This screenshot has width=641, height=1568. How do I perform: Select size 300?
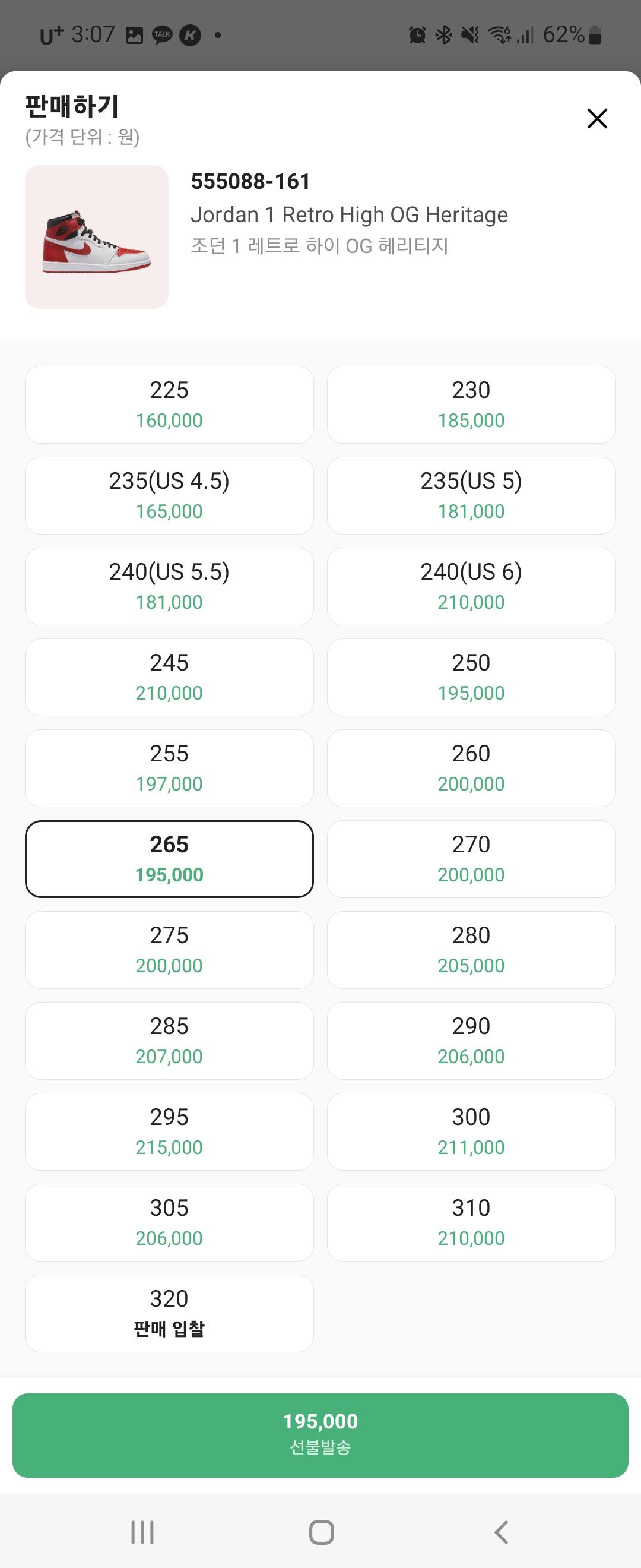(471, 1131)
